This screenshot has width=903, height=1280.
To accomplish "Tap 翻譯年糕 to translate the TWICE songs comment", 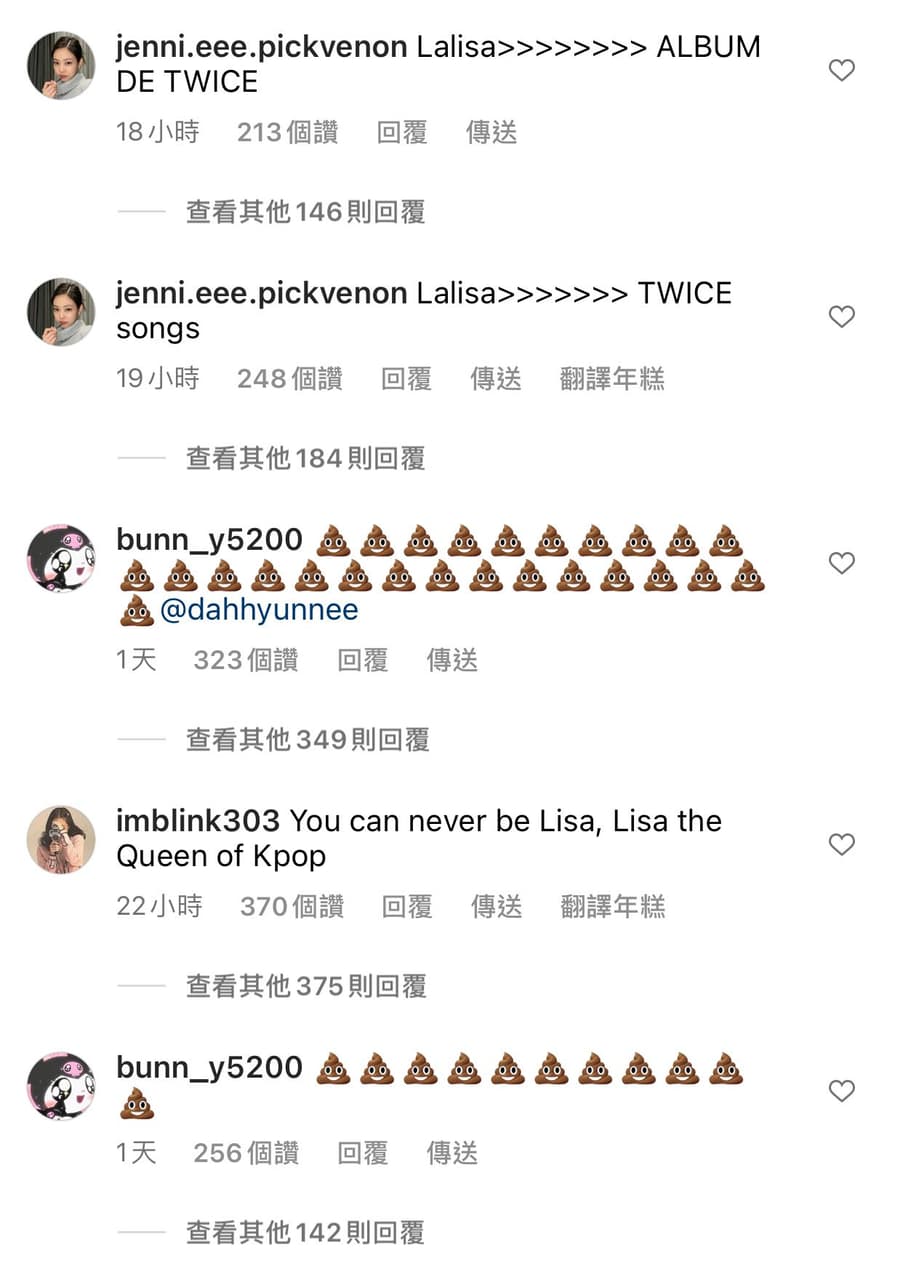I will point(611,379).
